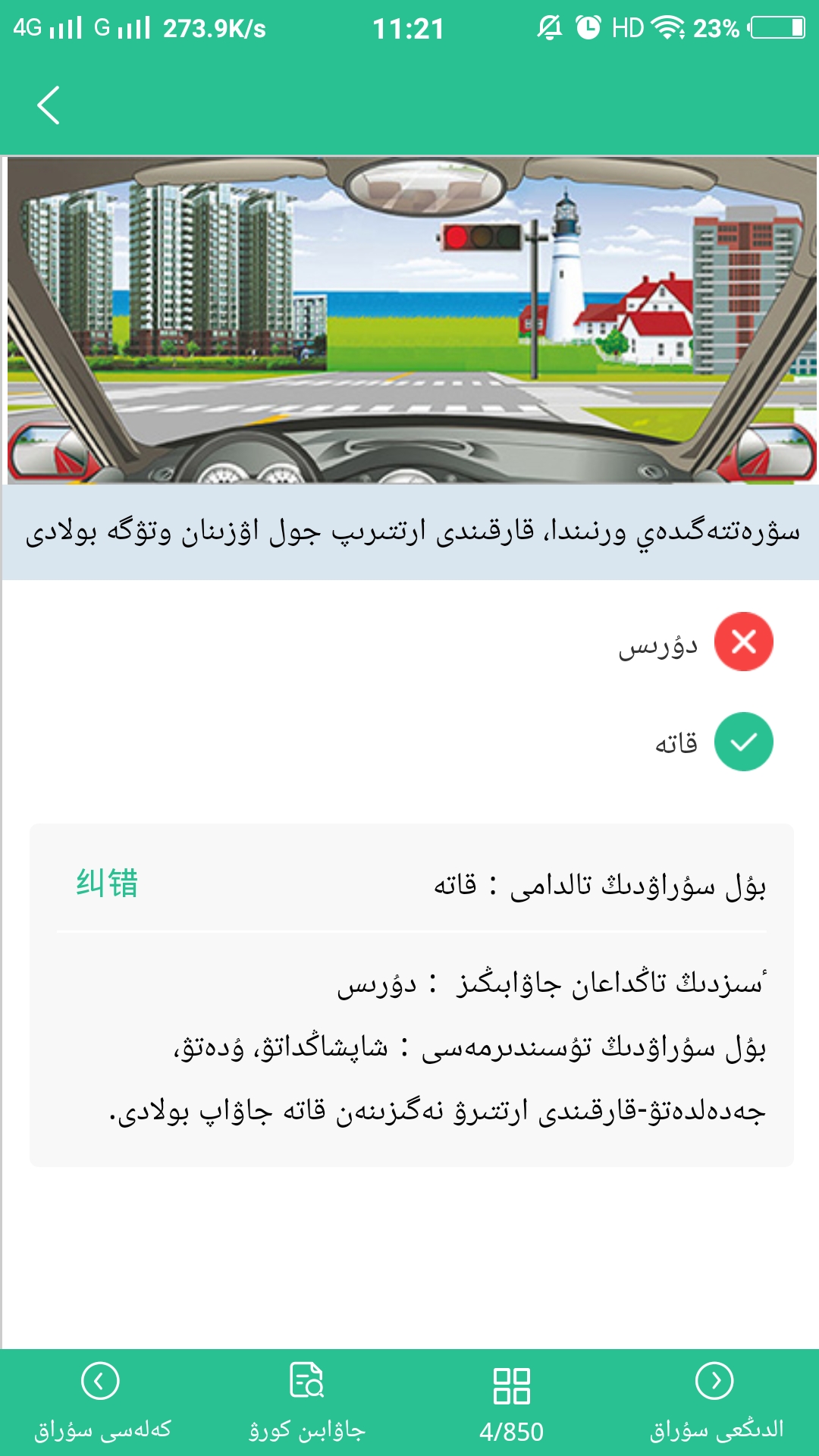Open the question grid showing 4/850
Image resolution: width=819 pixels, height=1456 pixels.
click(512, 1401)
